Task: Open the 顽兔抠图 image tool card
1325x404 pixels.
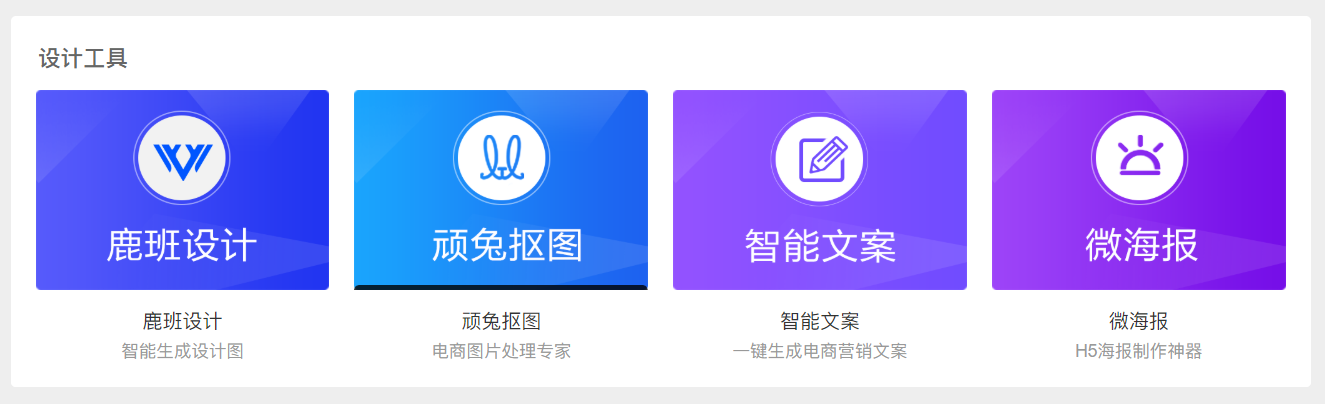Action: 500,190
